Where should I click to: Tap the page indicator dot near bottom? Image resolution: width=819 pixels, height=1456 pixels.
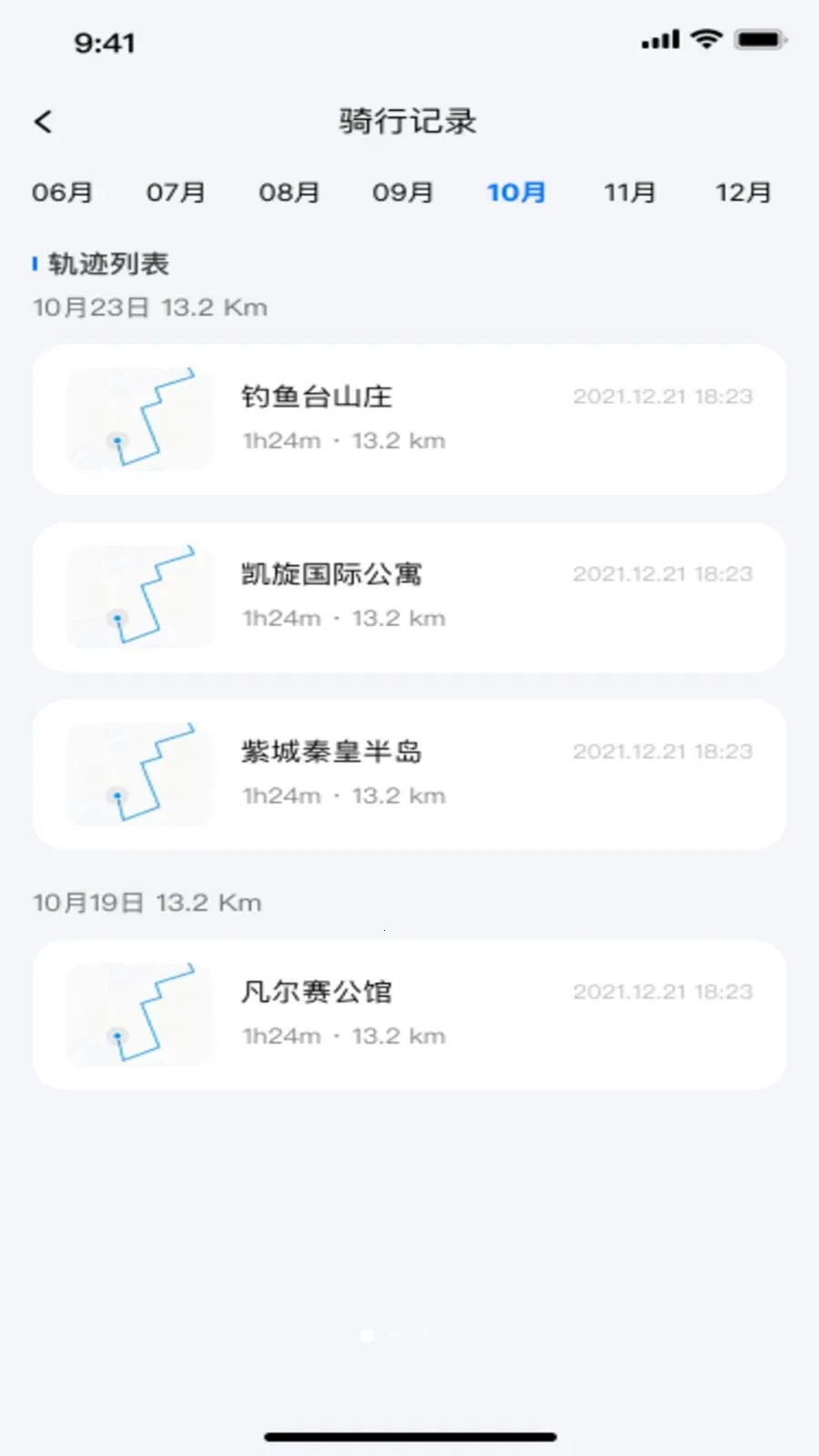tap(368, 1335)
